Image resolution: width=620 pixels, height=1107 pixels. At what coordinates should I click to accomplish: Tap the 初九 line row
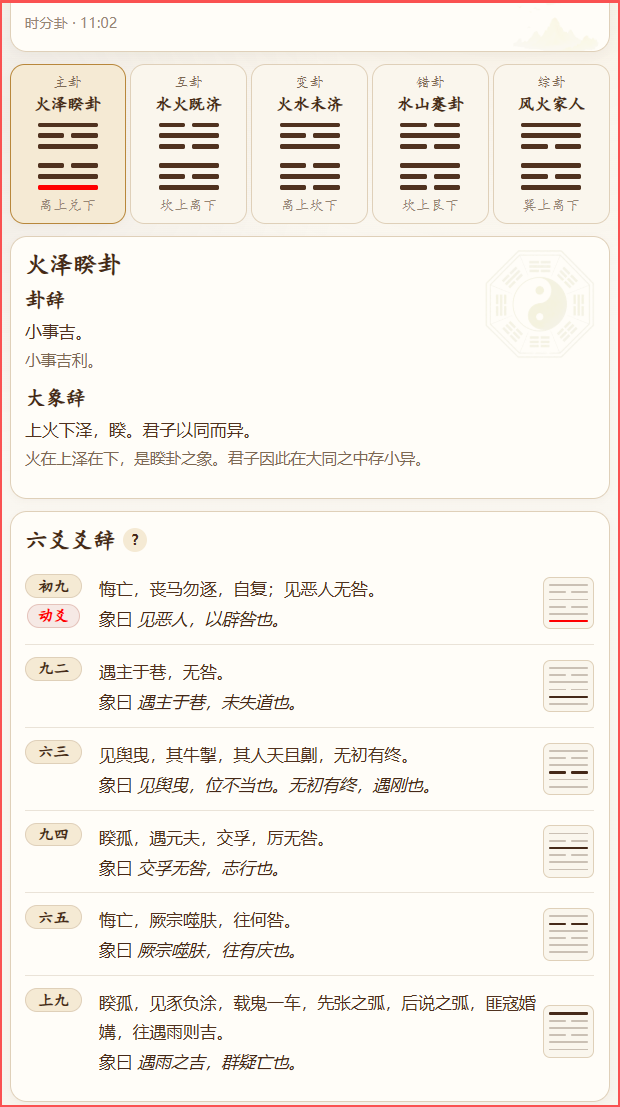[309, 603]
